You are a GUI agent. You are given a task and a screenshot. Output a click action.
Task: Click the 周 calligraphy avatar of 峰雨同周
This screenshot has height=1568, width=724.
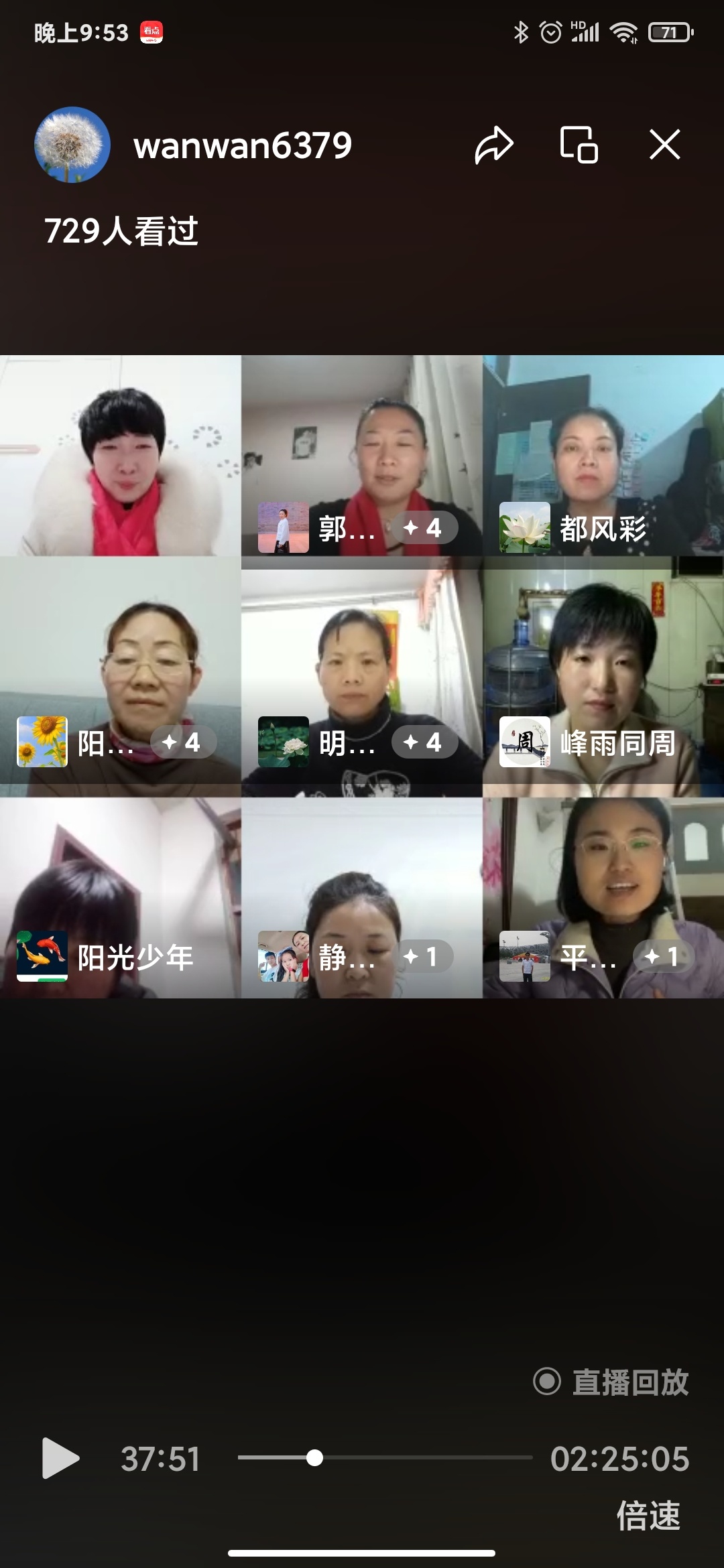click(526, 742)
